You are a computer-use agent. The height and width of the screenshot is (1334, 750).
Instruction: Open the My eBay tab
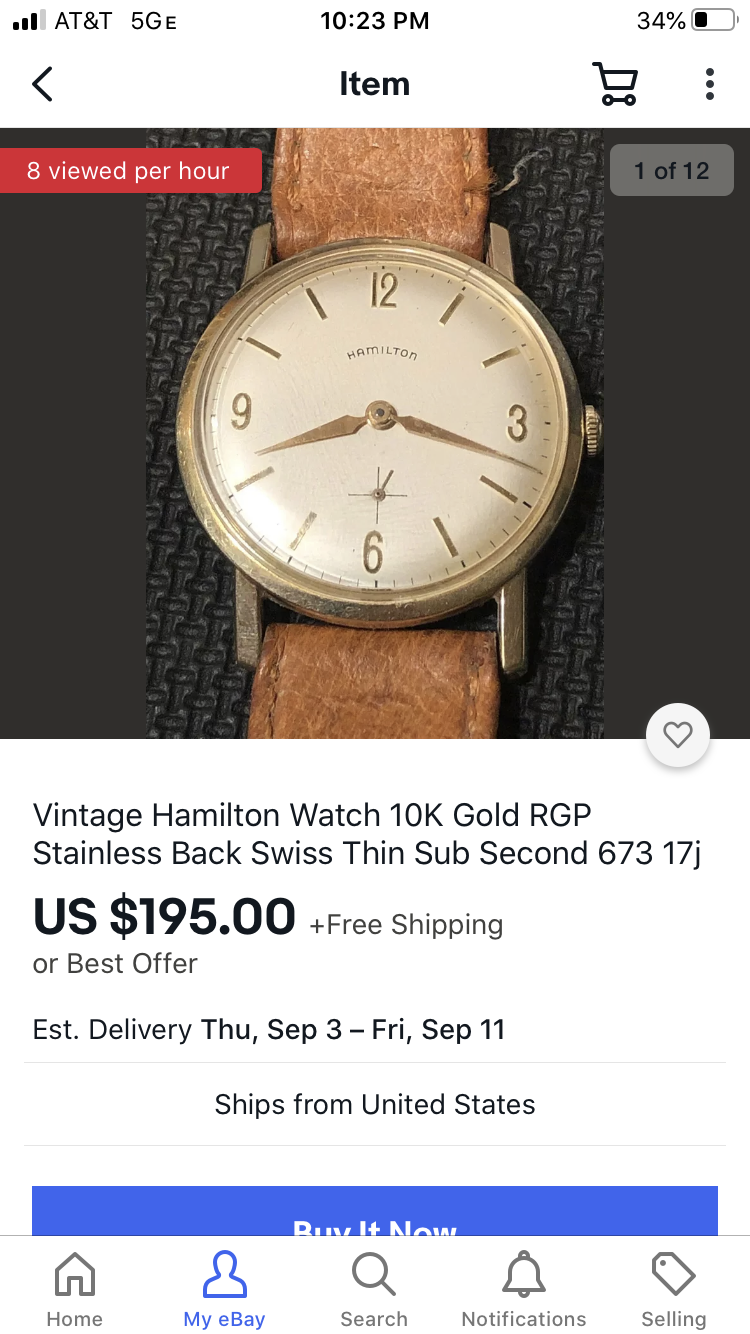[x=224, y=1290]
